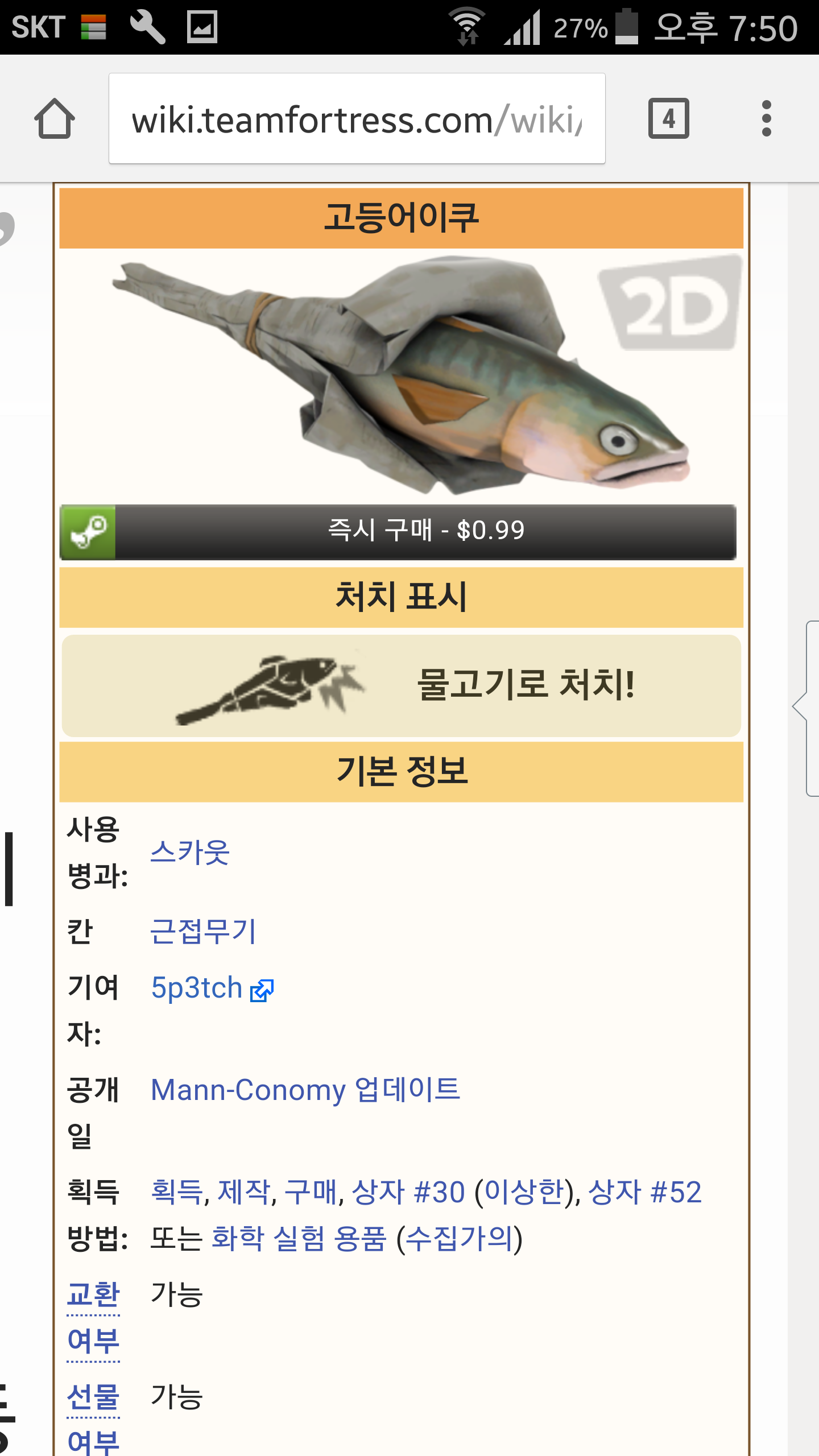Open the 근접무기 slot link
Image resolution: width=819 pixels, height=1456 pixels.
[x=203, y=931]
